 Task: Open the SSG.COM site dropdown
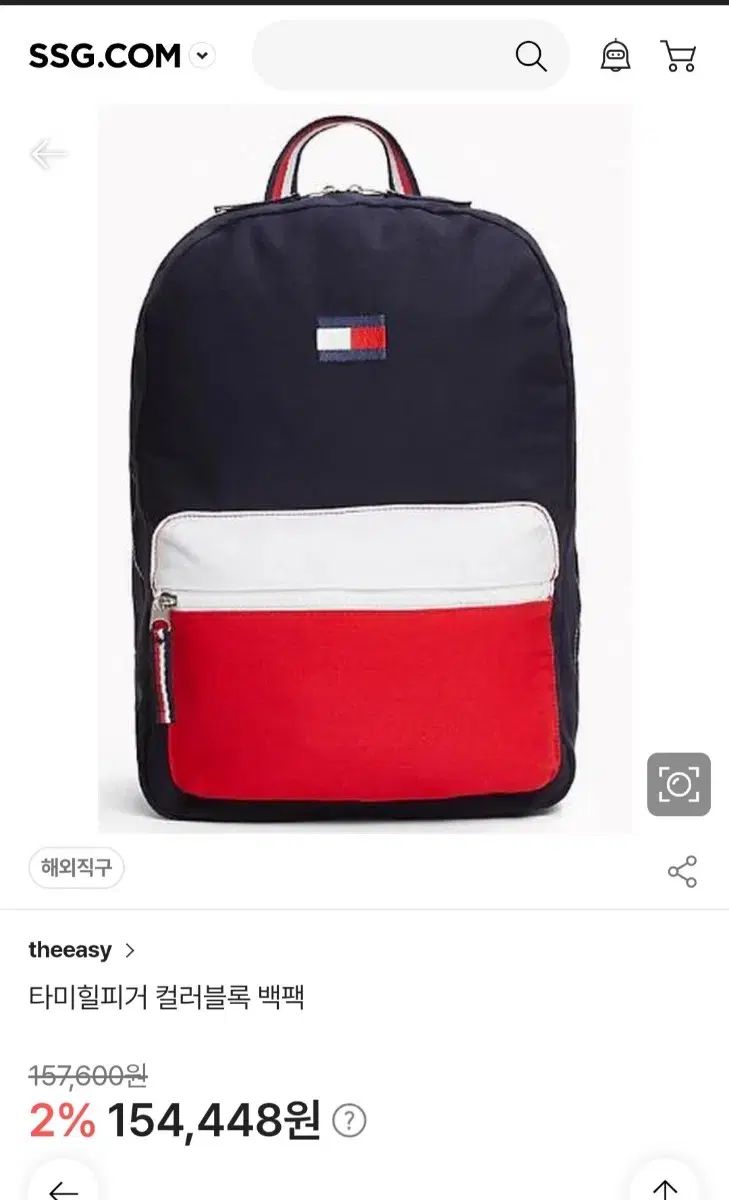click(203, 56)
